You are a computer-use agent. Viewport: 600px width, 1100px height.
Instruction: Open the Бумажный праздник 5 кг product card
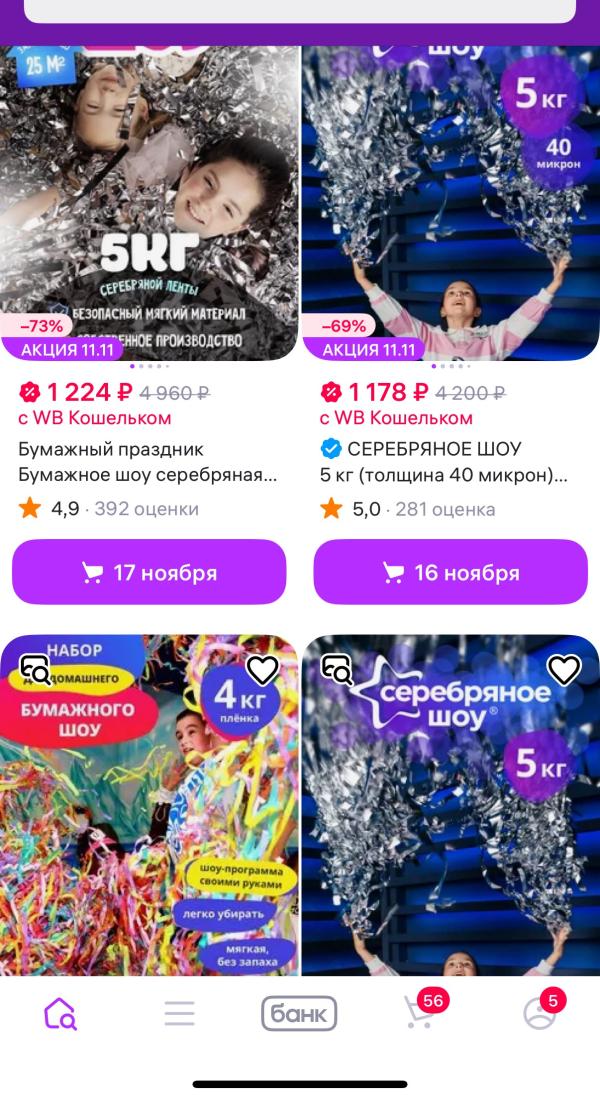150,200
